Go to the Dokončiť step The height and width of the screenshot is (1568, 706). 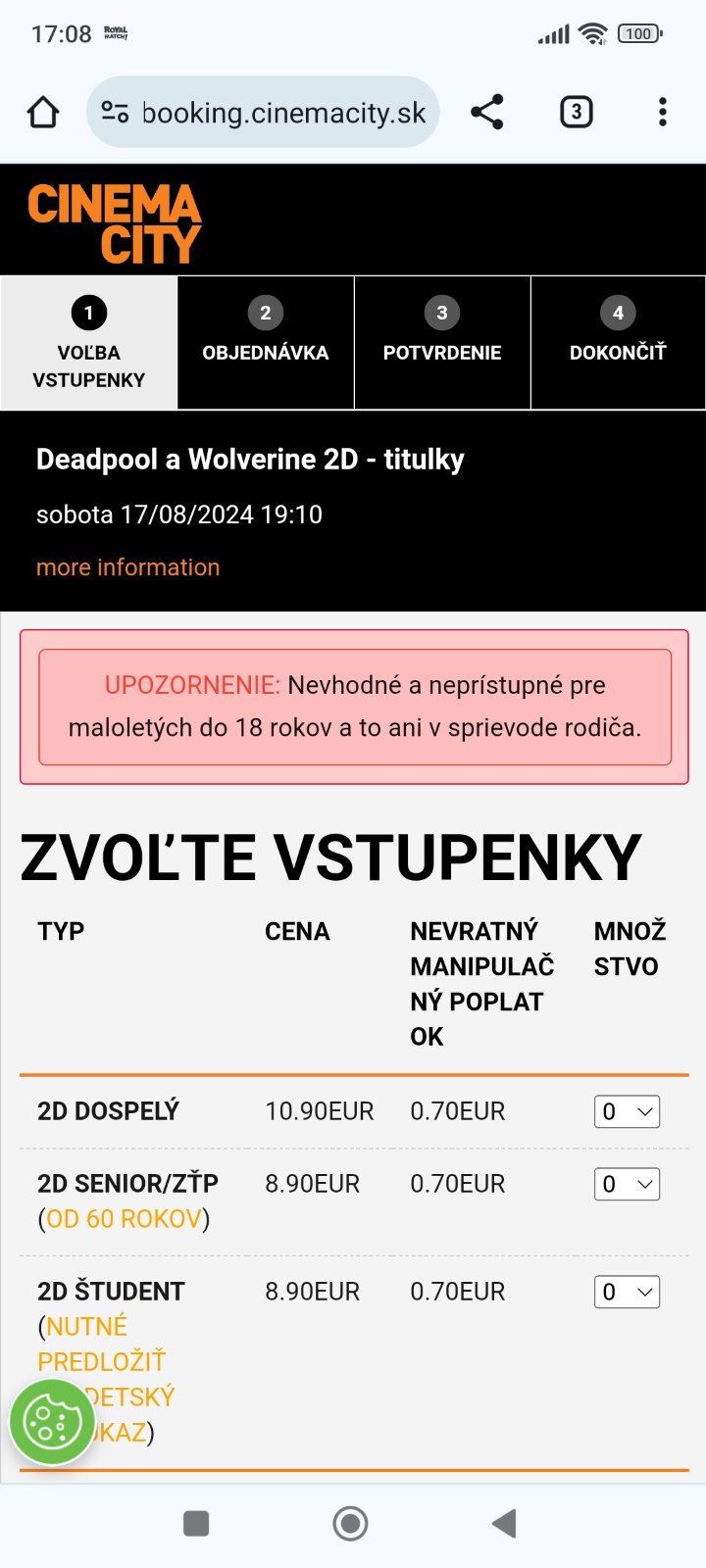(x=618, y=343)
